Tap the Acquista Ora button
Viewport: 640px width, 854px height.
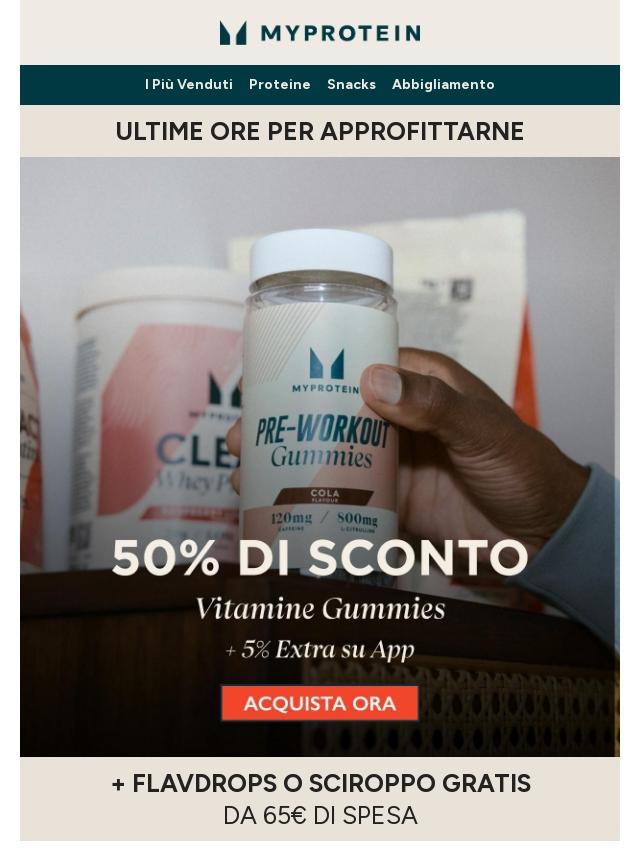point(319,703)
